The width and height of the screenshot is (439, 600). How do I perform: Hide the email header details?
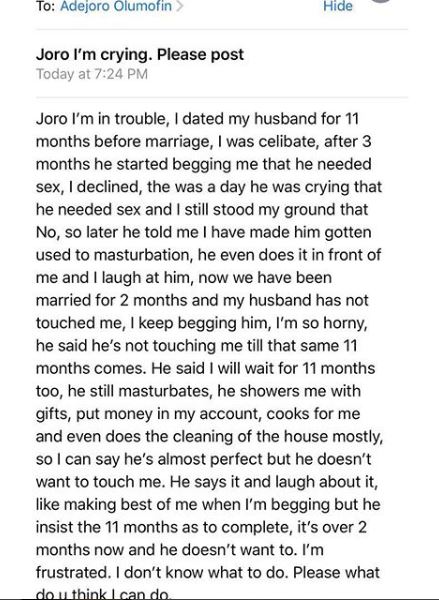click(338, 6)
